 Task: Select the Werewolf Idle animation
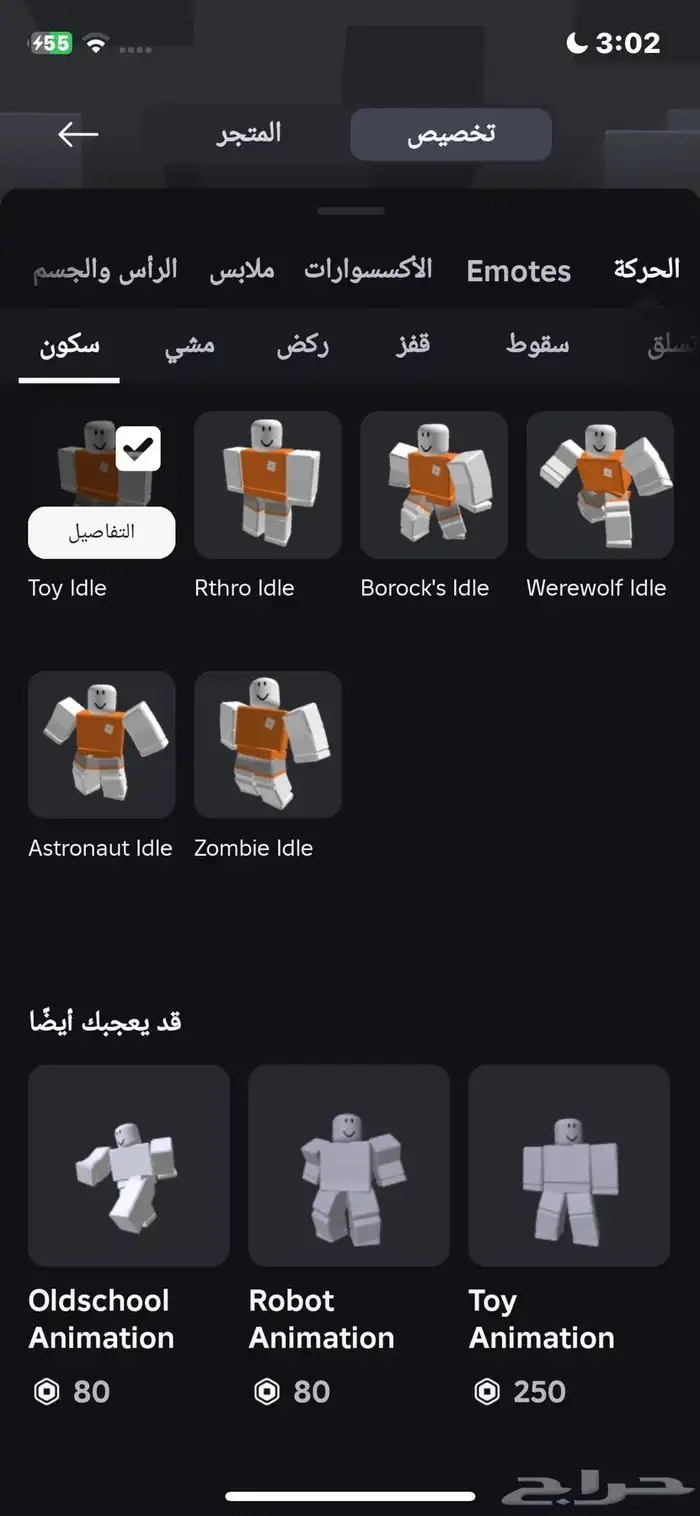(x=600, y=485)
